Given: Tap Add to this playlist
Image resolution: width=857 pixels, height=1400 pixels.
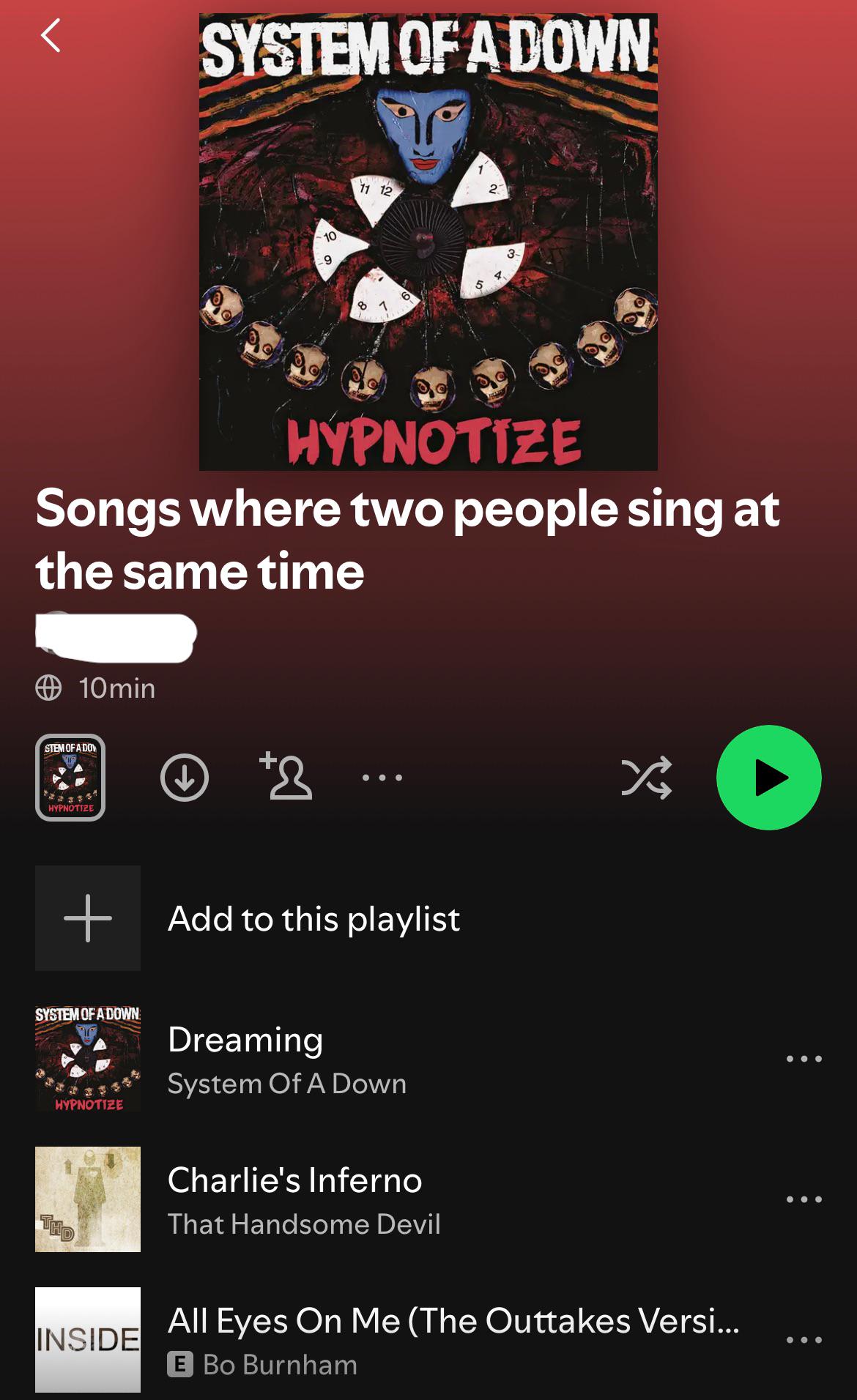Looking at the screenshot, I should click(314, 919).
